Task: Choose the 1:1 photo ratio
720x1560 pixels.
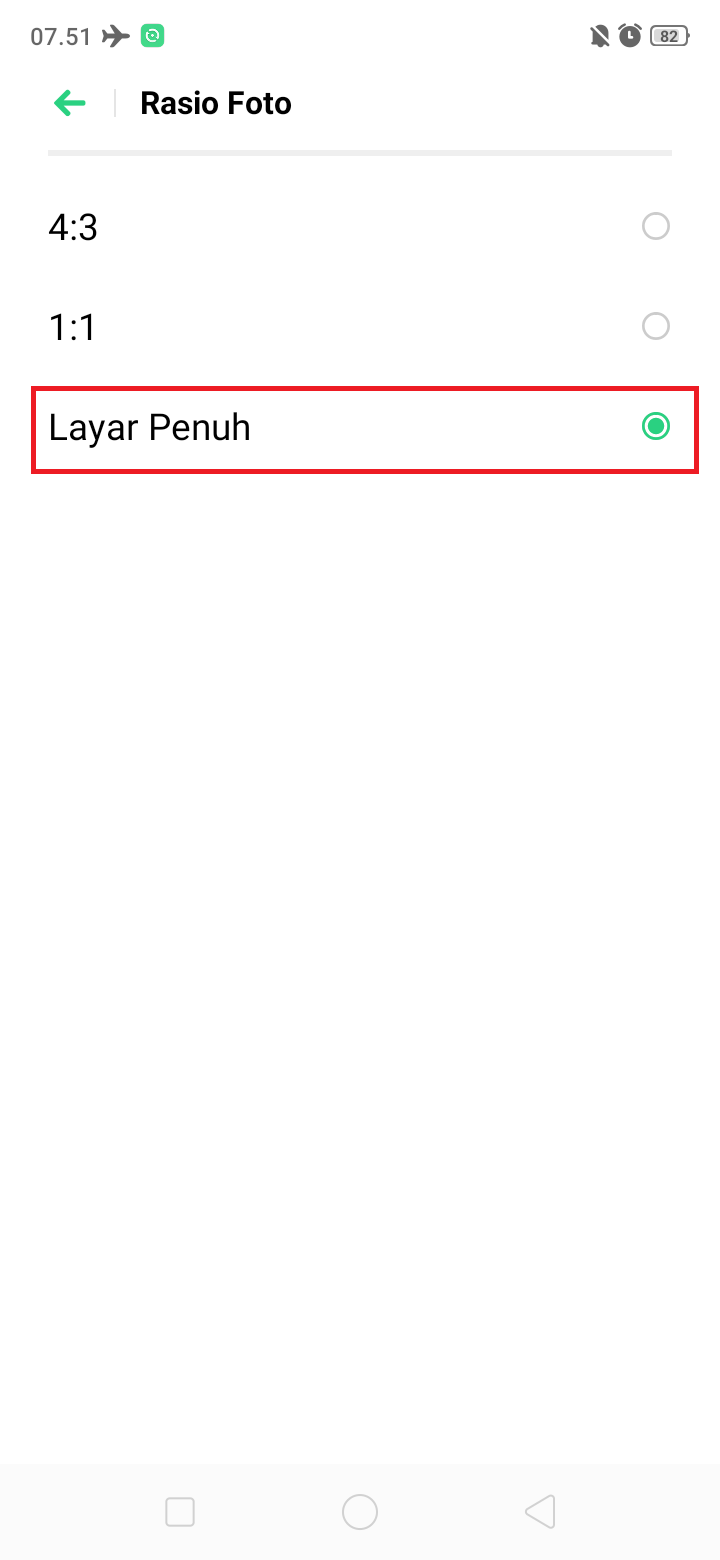Action: [x=655, y=326]
